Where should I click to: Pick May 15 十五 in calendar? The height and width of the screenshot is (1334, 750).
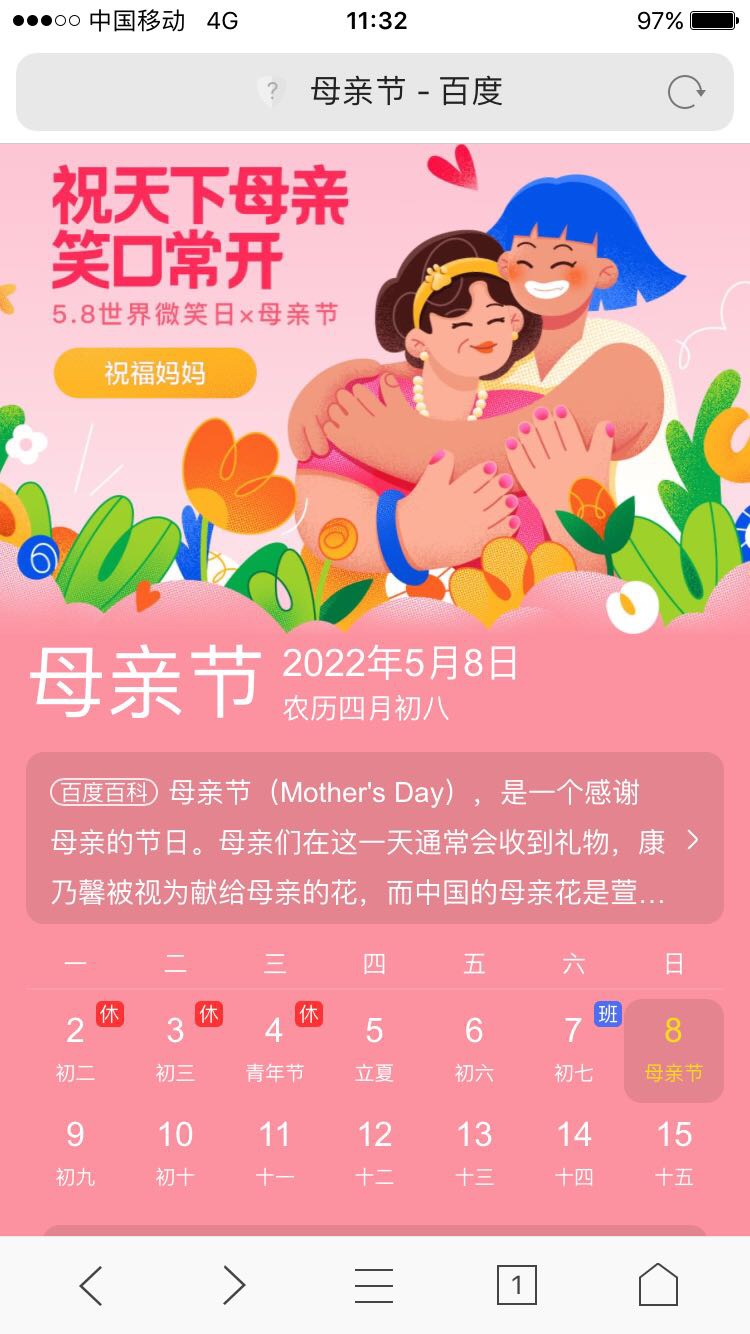pos(673,1154)
